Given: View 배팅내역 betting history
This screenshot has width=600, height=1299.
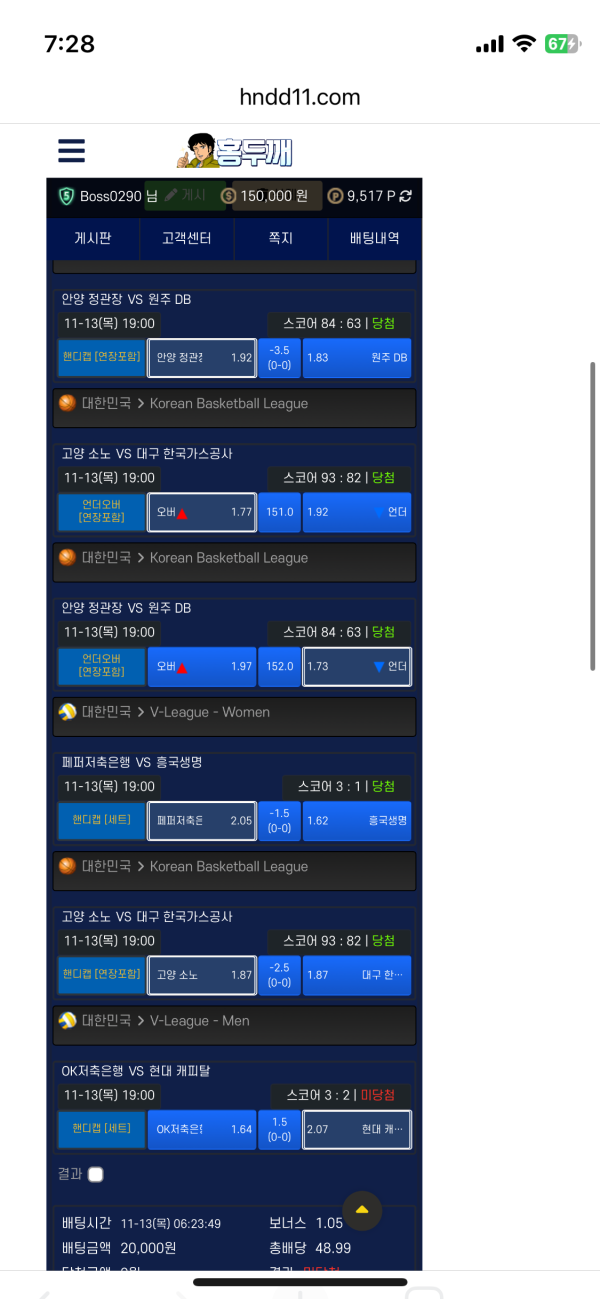Looking at the screenshot, I should click(x=374, y=238).
